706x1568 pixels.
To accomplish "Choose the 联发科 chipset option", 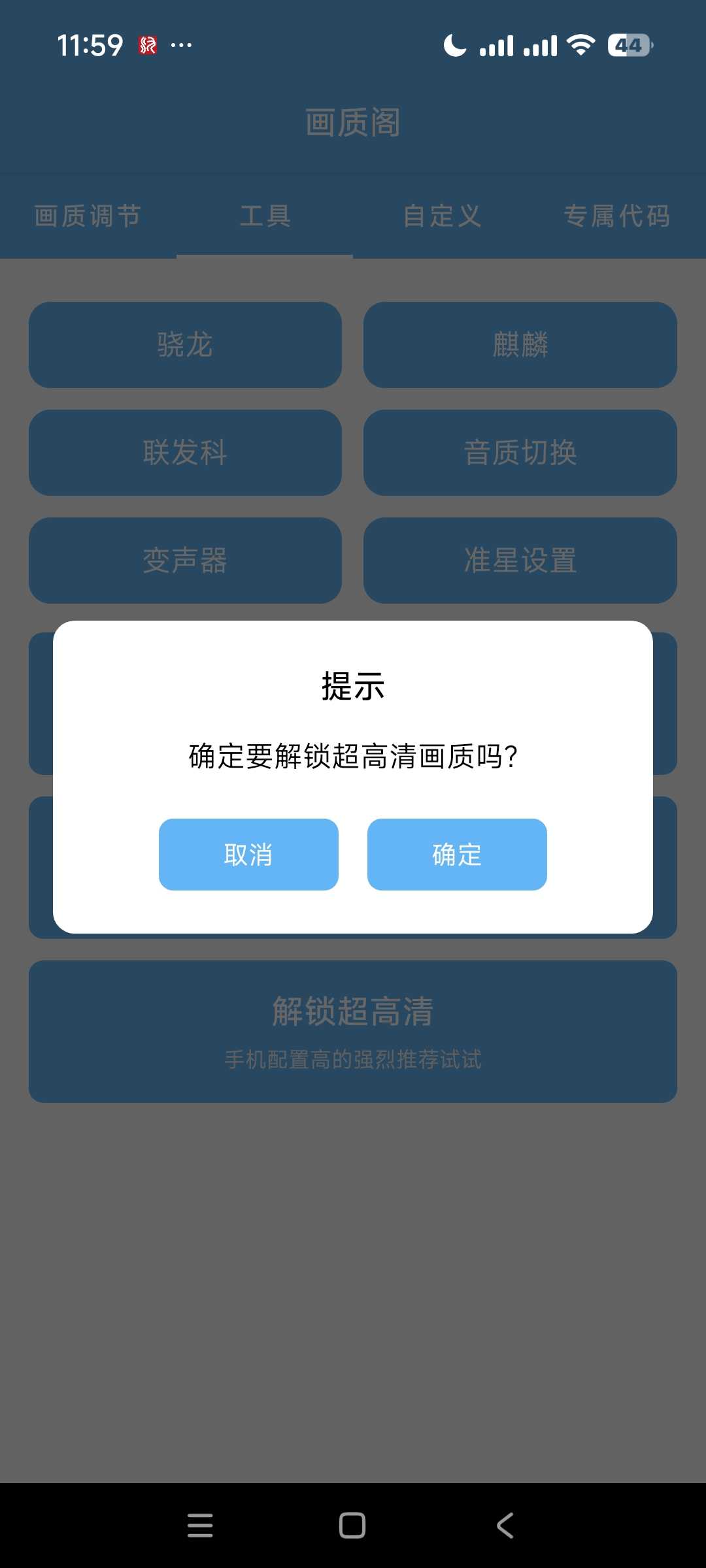I will (x=184, y=453).
